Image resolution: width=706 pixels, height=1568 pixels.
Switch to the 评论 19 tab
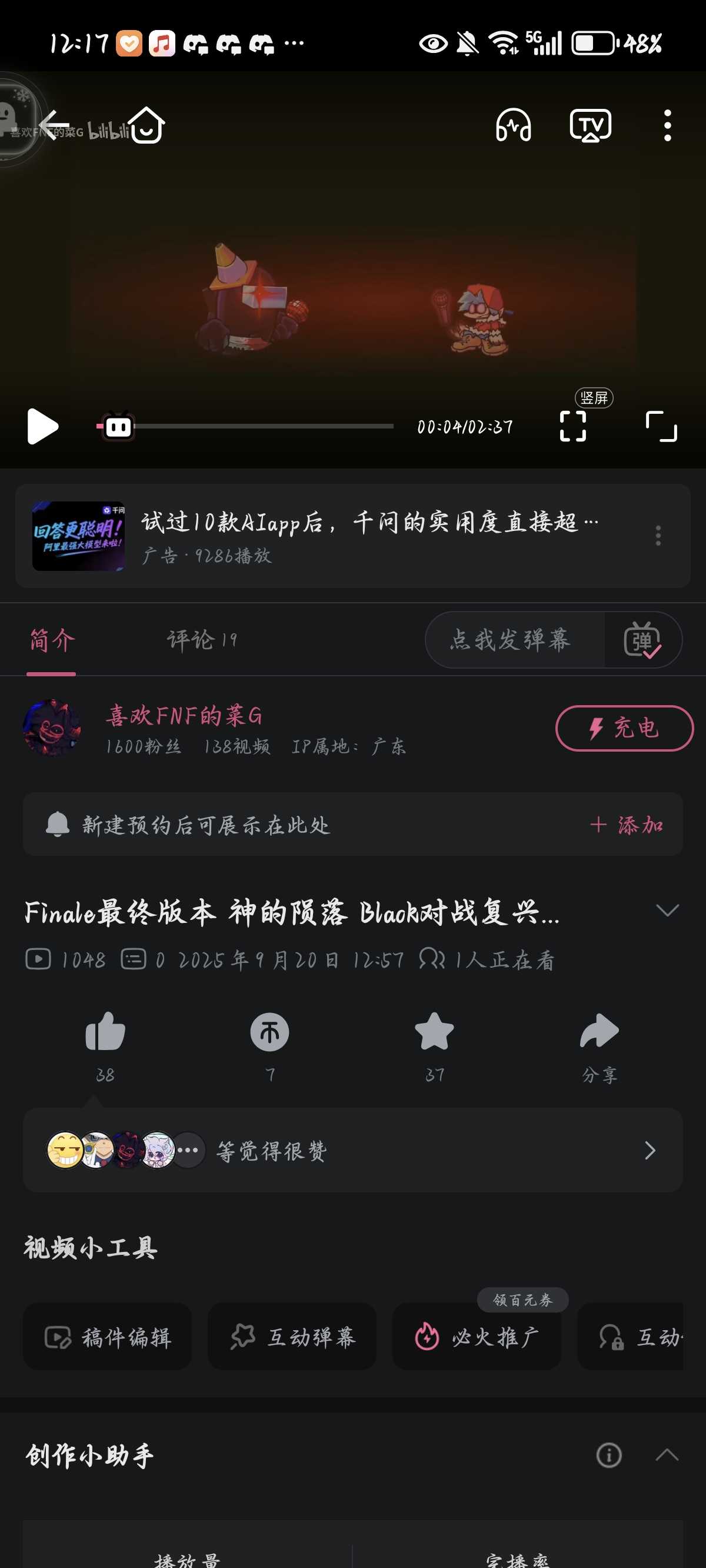coord(201,640)
